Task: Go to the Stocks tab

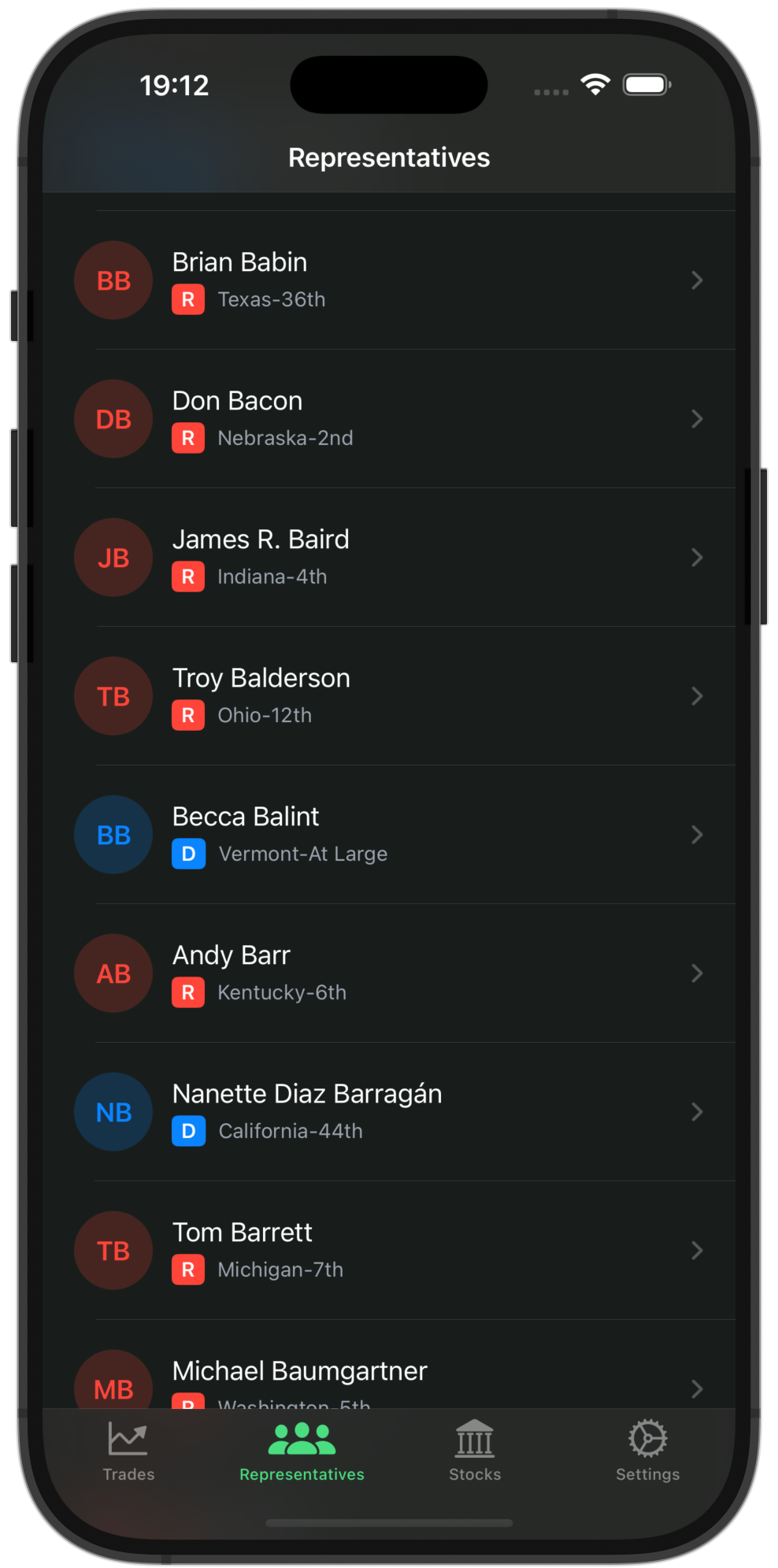Action: tap(475, 1451)
